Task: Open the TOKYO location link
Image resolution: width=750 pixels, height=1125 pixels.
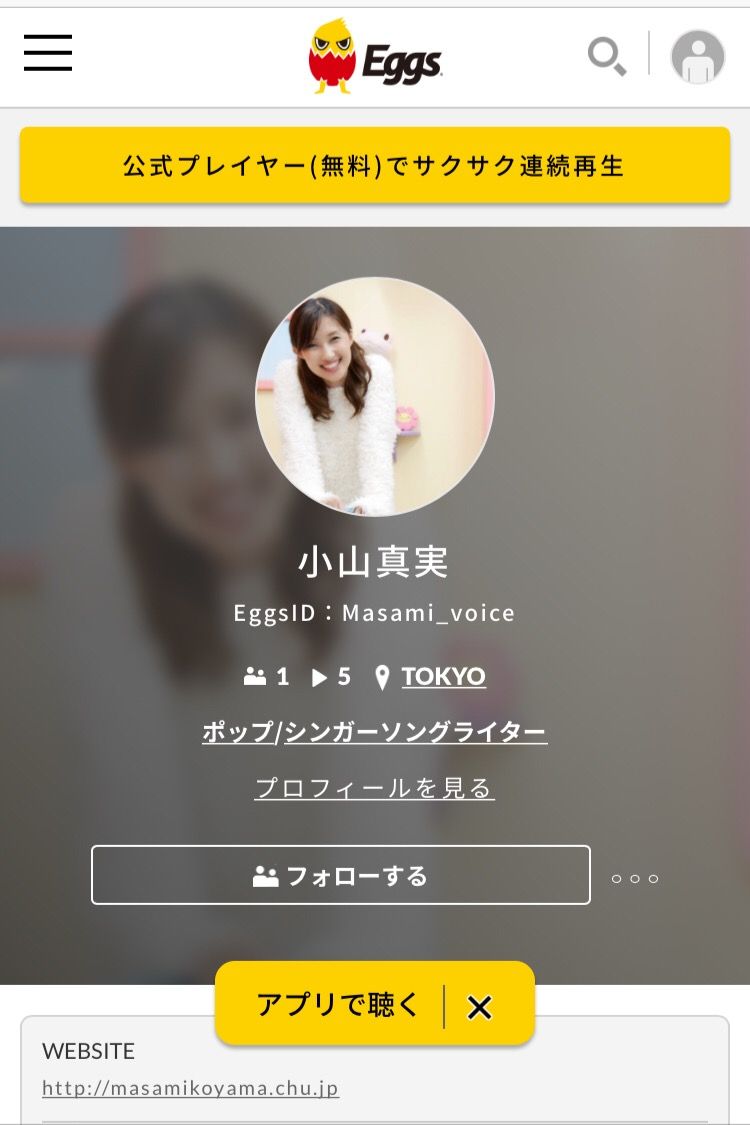Action: pyautogui.click(x=443, y=676)
